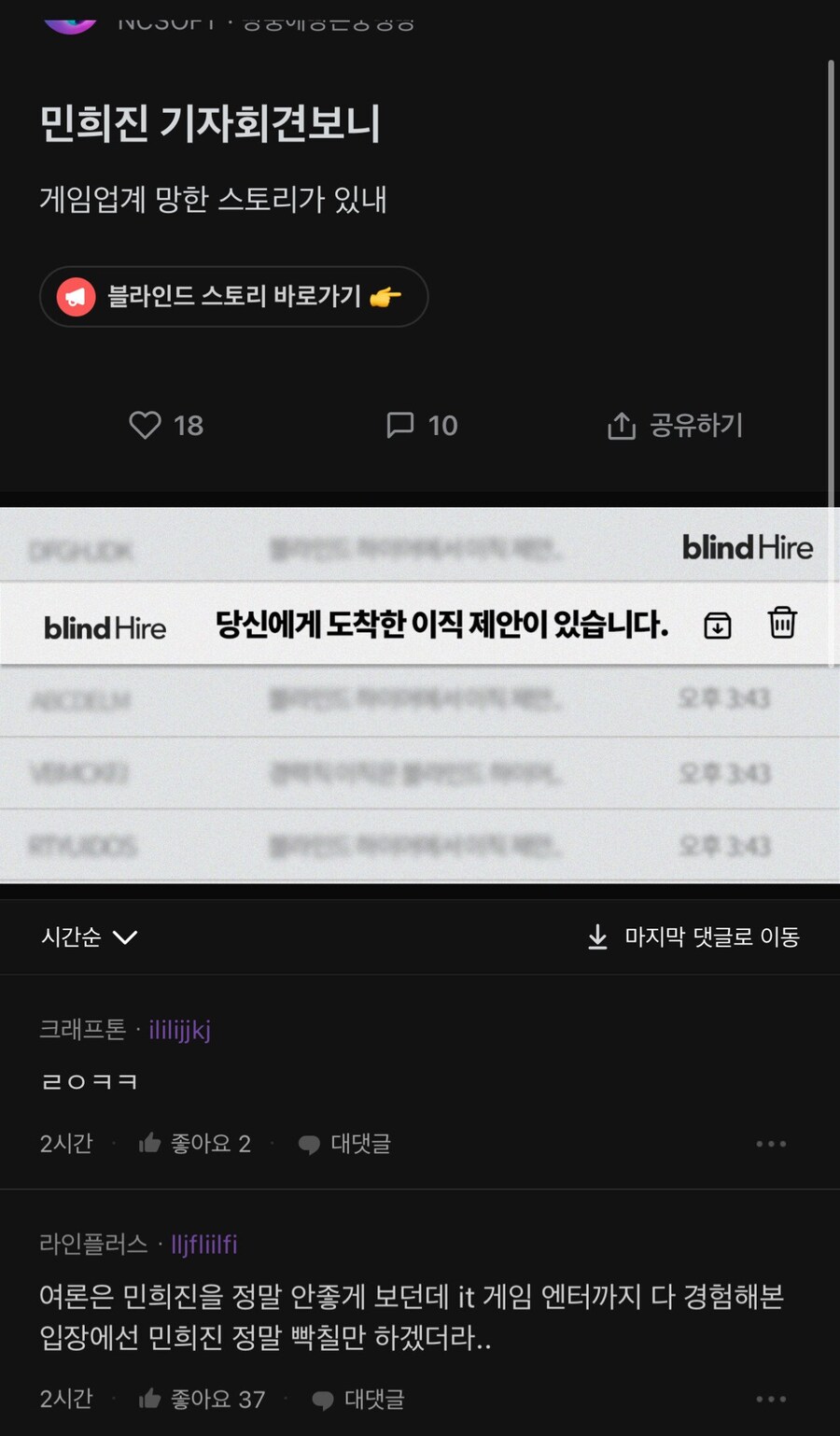Tap the thumbs-up icon on 크래프톤's comment
Screen dimensions: 840x1436
pyautogui.click(x=149, y=1143)
